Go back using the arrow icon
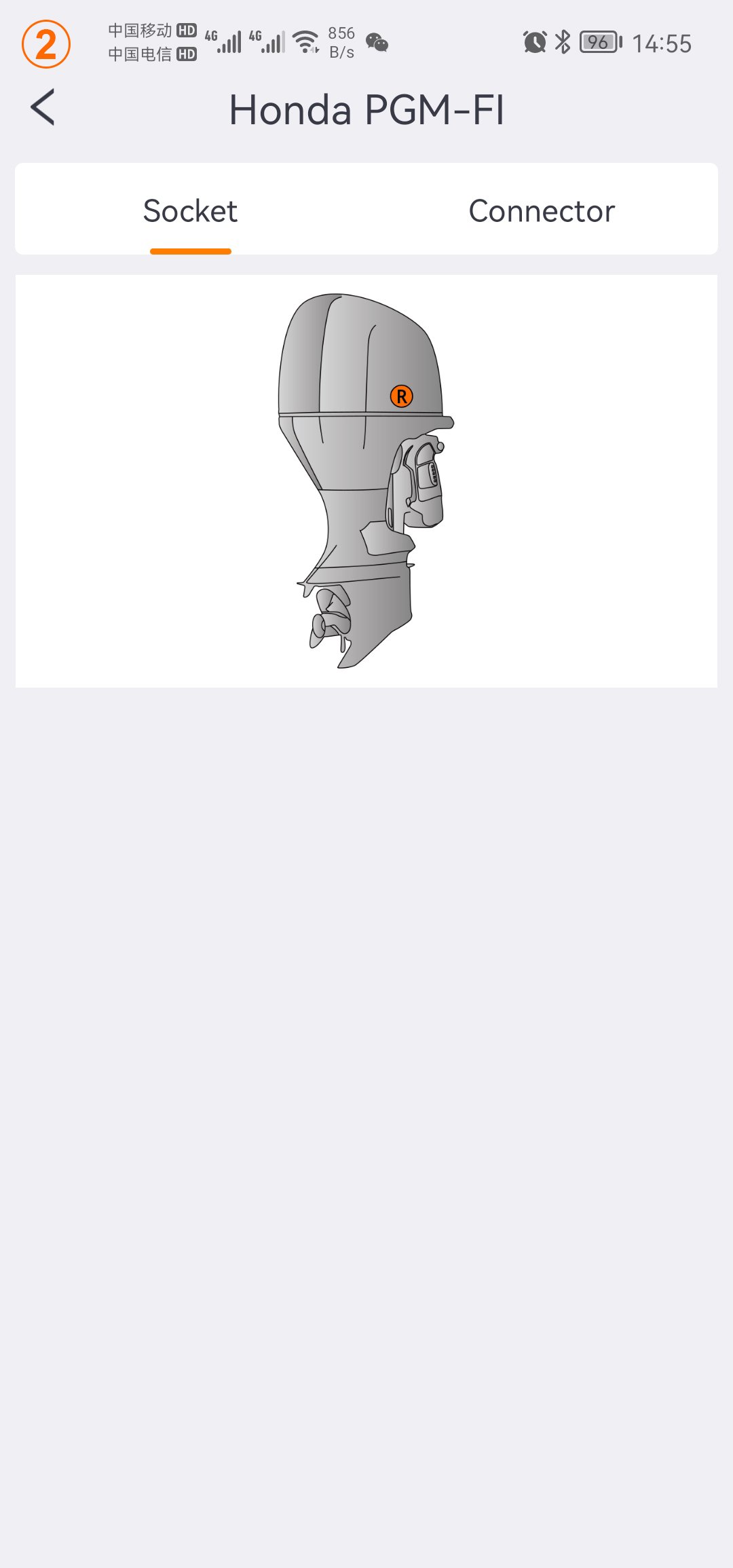This screenshot has width=733, height=1568. [x=43, y=108]
